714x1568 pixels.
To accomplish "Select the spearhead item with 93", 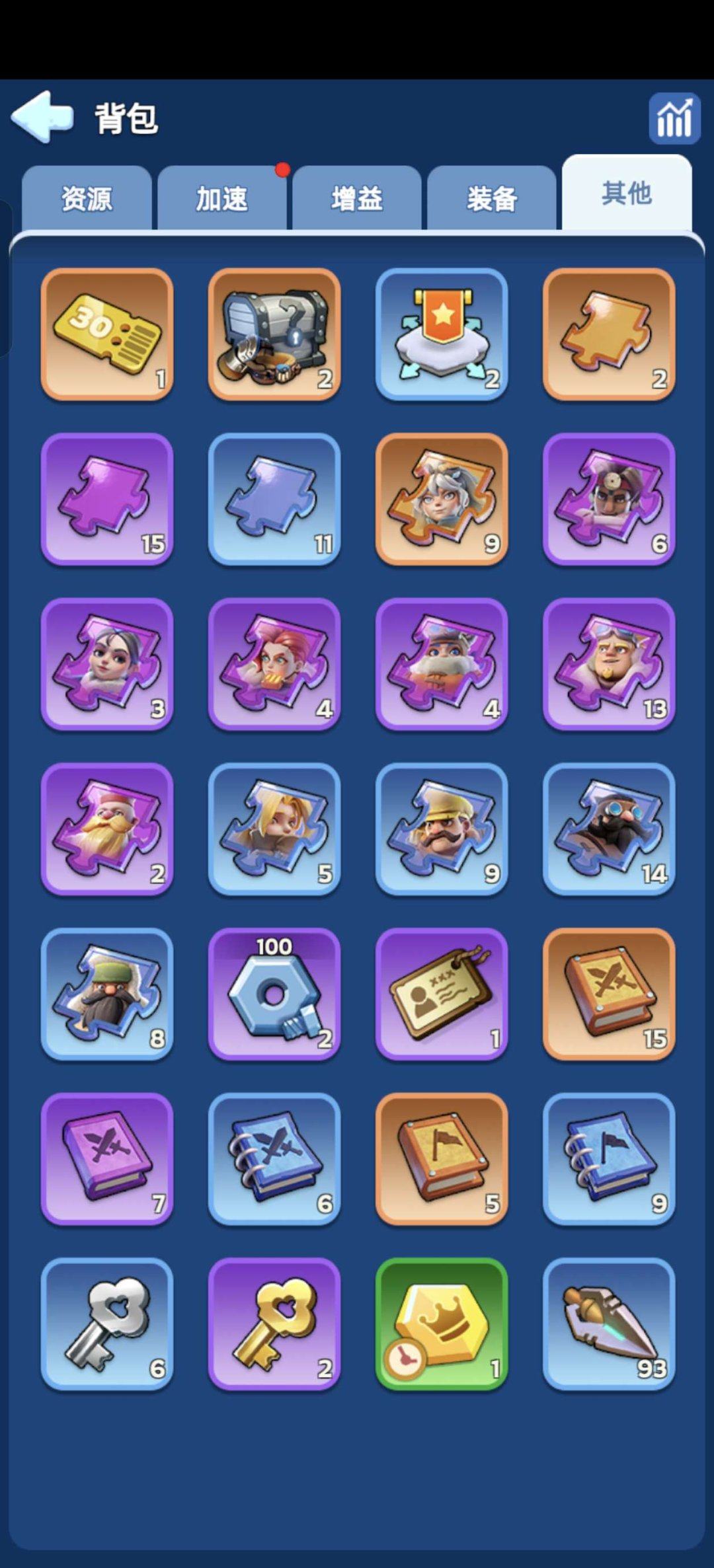I will (609, 1324).
